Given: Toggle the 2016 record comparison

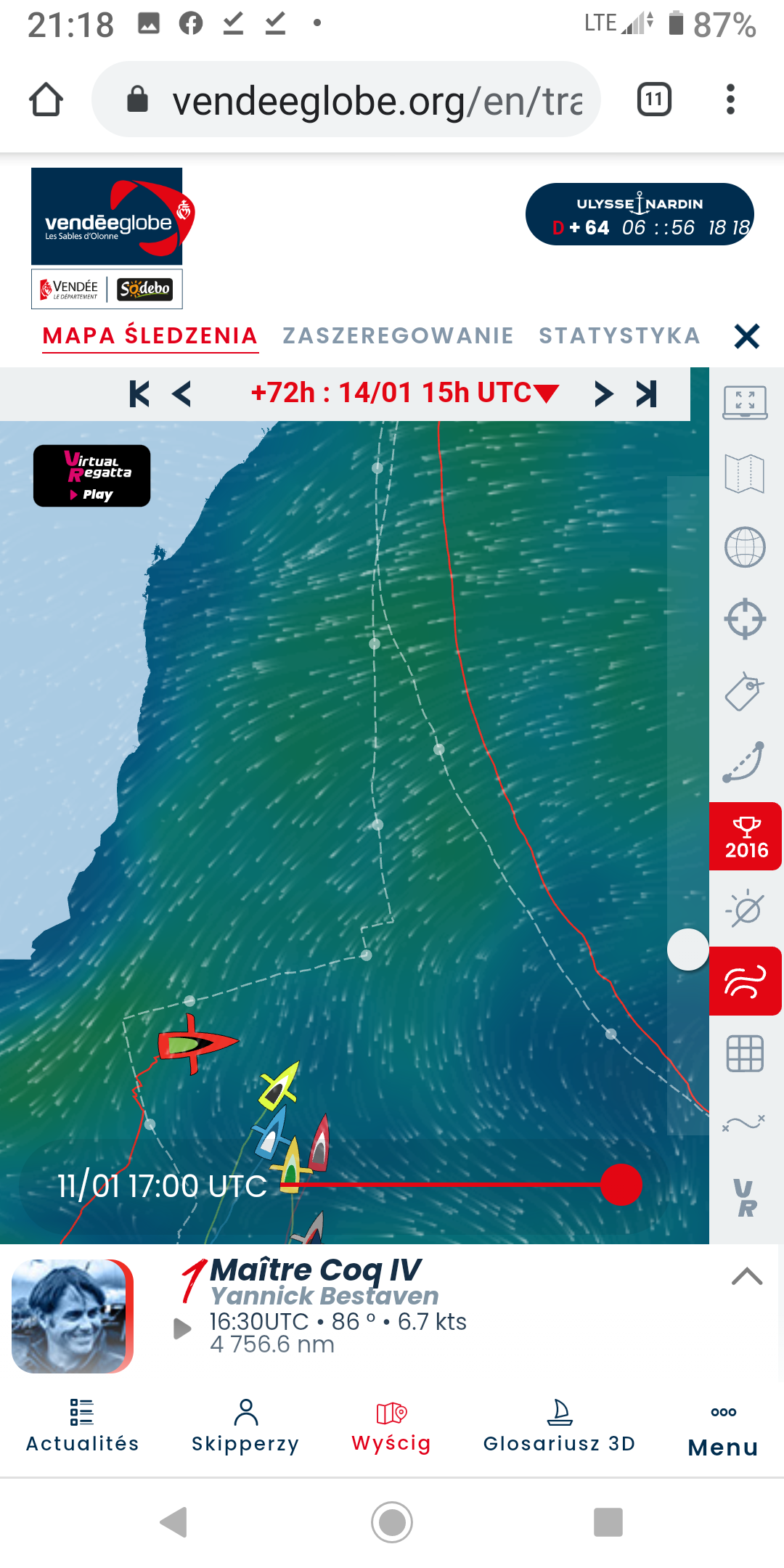Looking at the screenshot, I should (746, 836).
